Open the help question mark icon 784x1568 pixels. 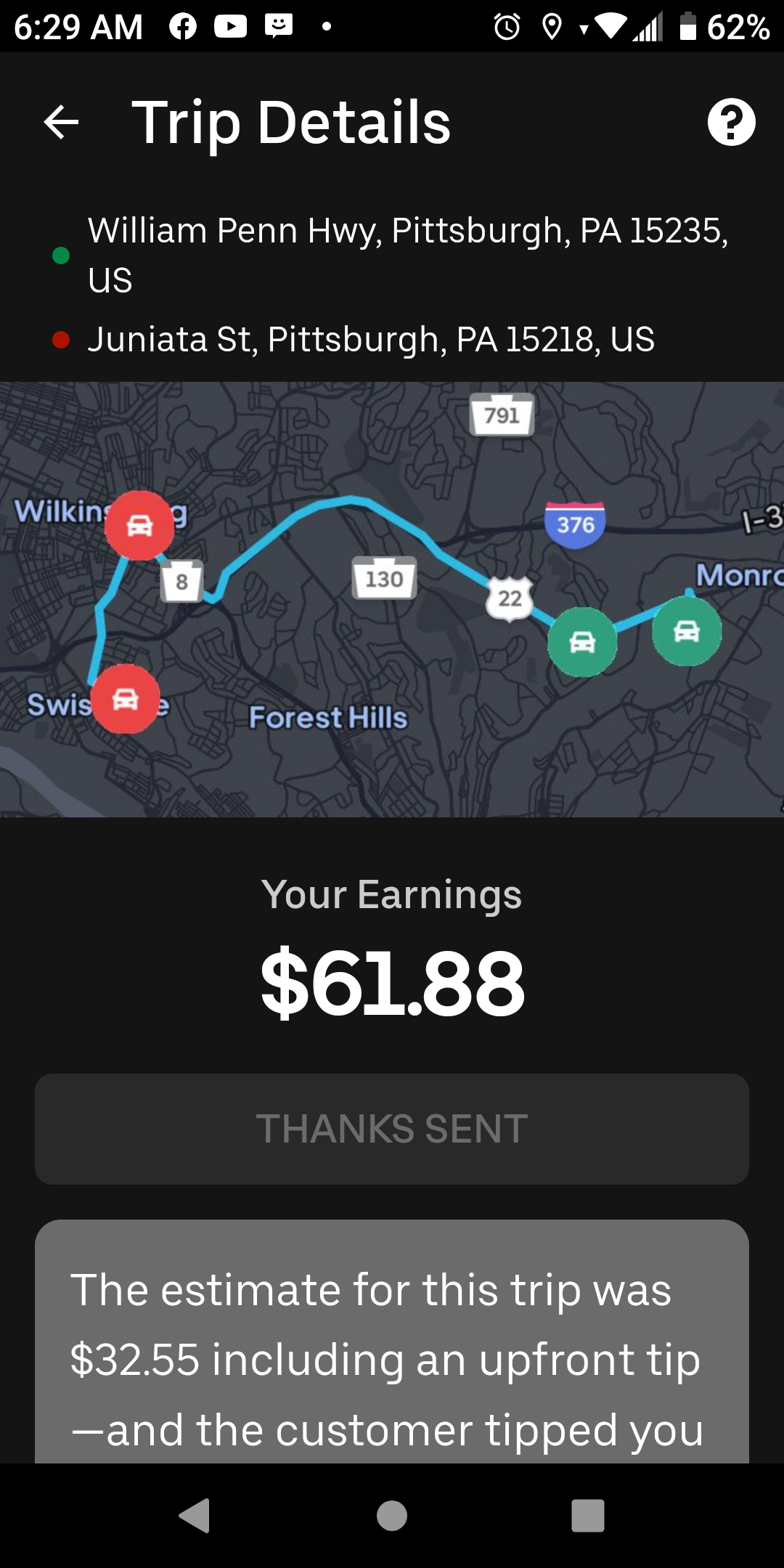pos(731,122)
